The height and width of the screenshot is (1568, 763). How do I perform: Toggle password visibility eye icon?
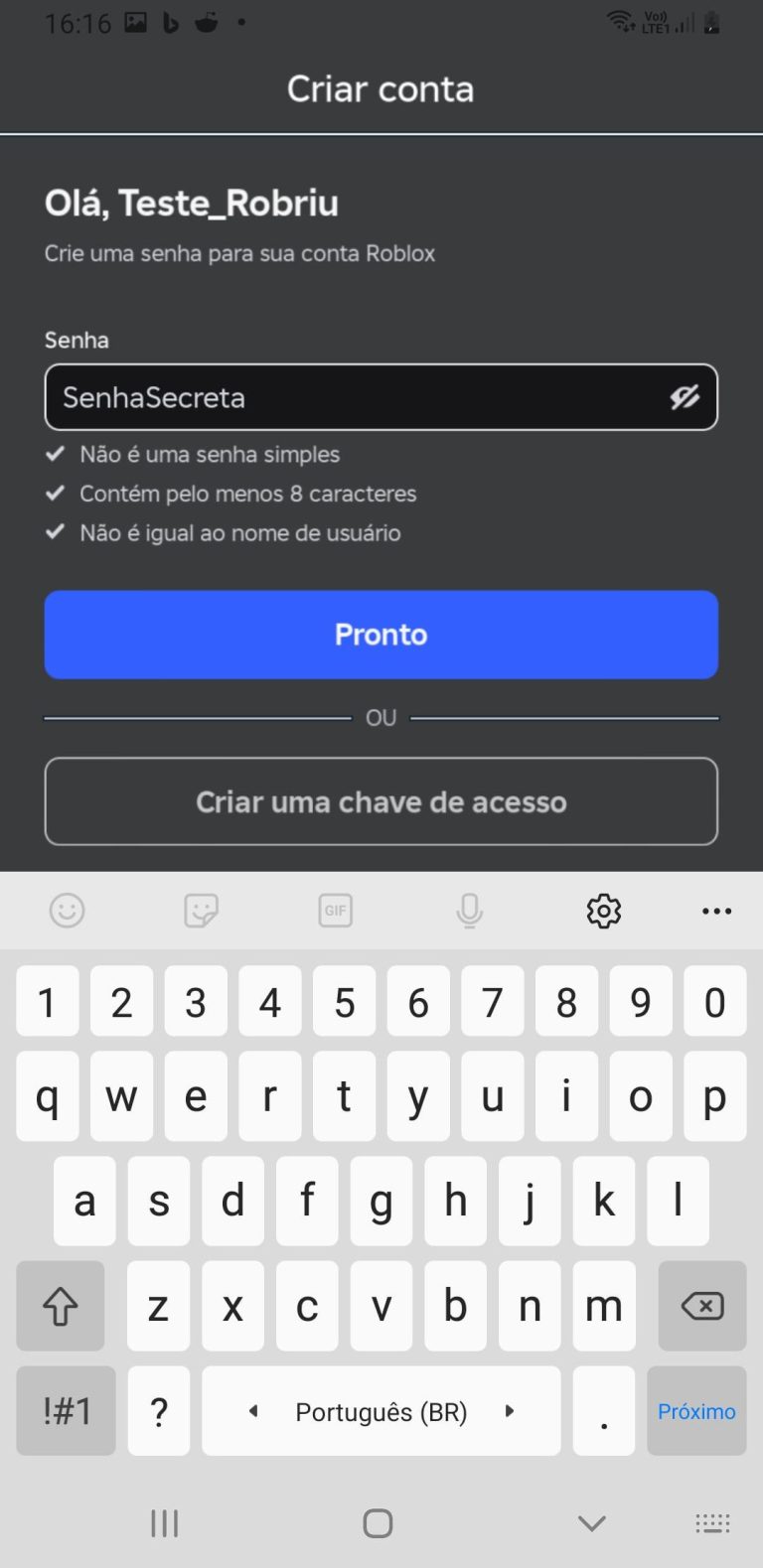coord(684,397)
